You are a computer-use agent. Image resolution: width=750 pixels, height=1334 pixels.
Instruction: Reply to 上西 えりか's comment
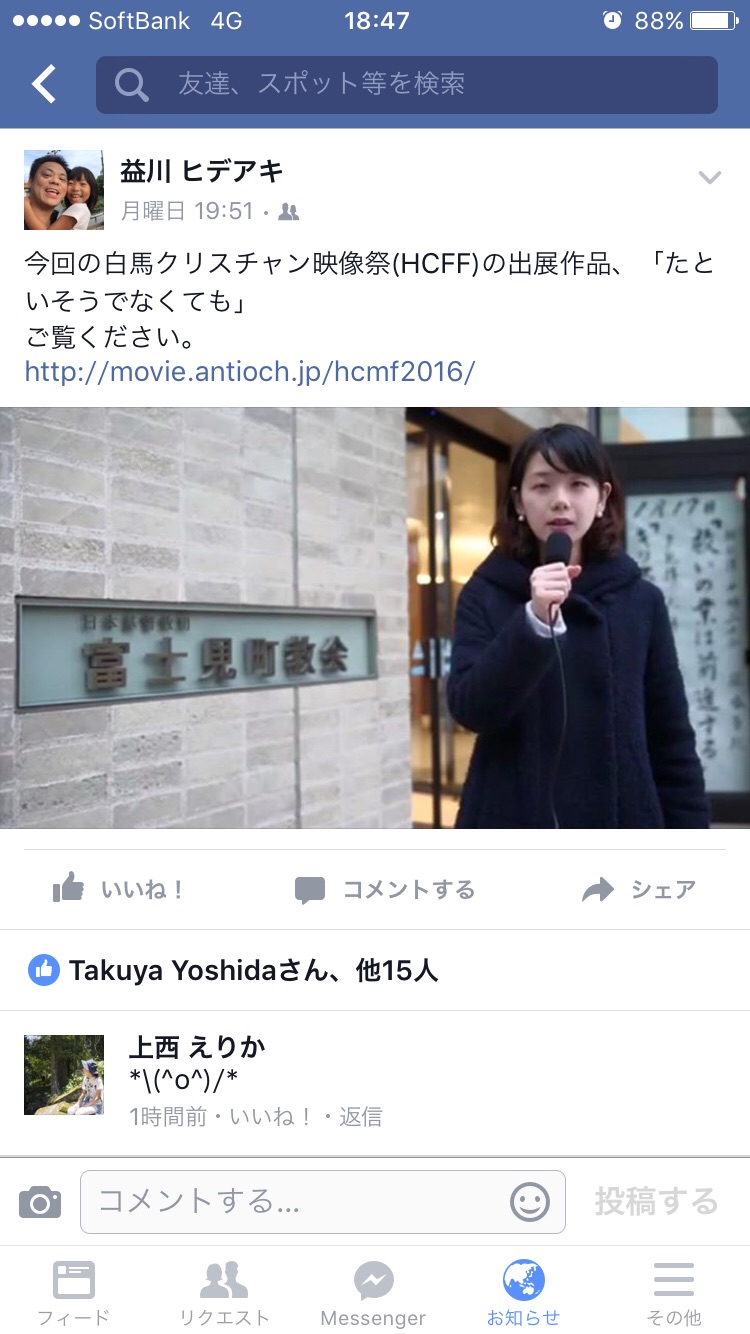click(x=360, y=1116)
